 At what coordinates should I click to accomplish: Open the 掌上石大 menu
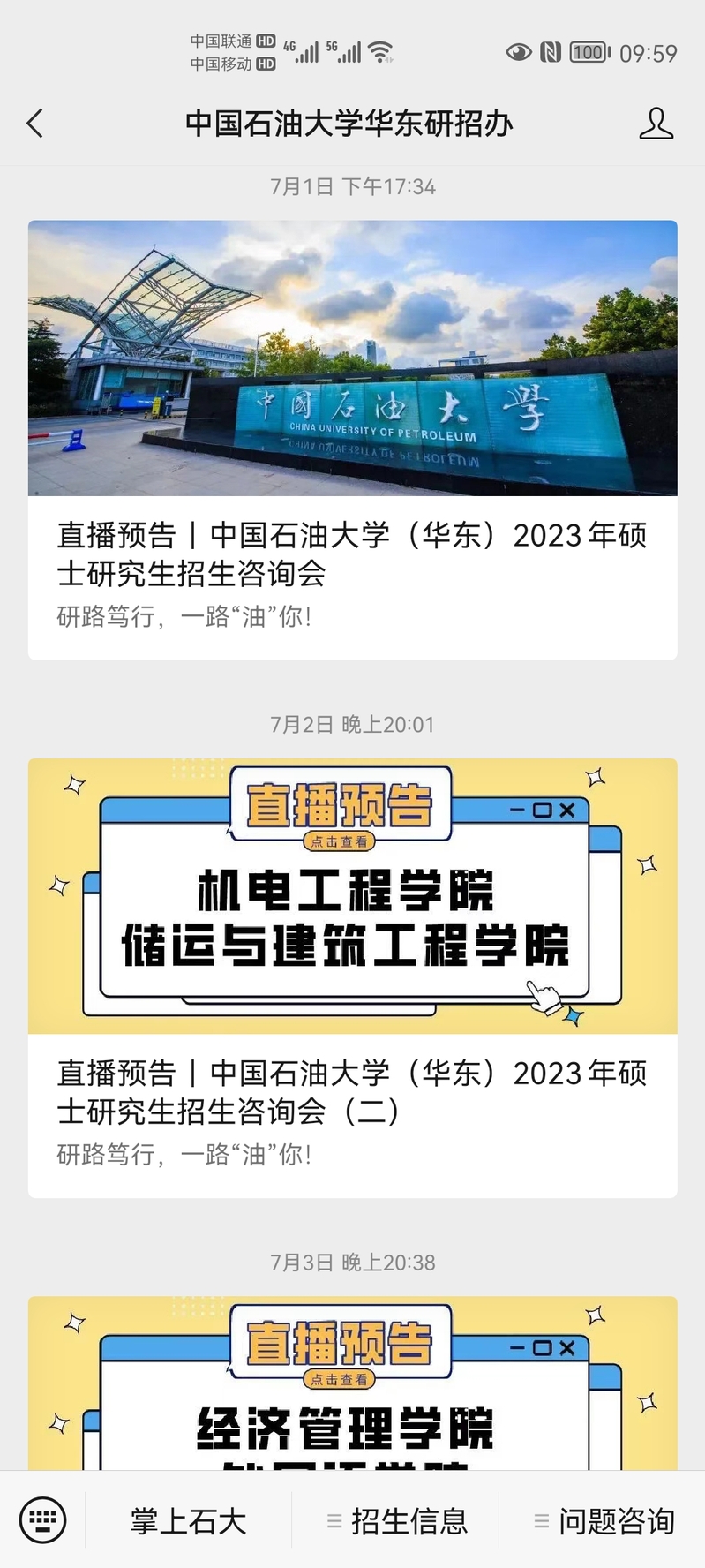pyautogui.click(x=188, y=1520)
